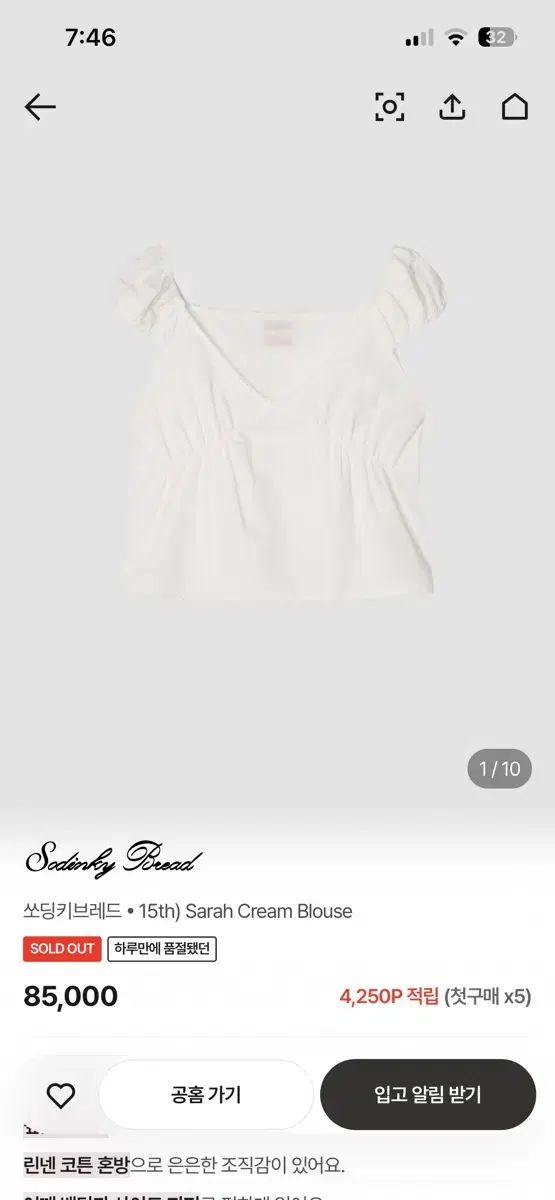Go to the home icon
This screenshot has height=1200, width=555.
coord(515,107)
